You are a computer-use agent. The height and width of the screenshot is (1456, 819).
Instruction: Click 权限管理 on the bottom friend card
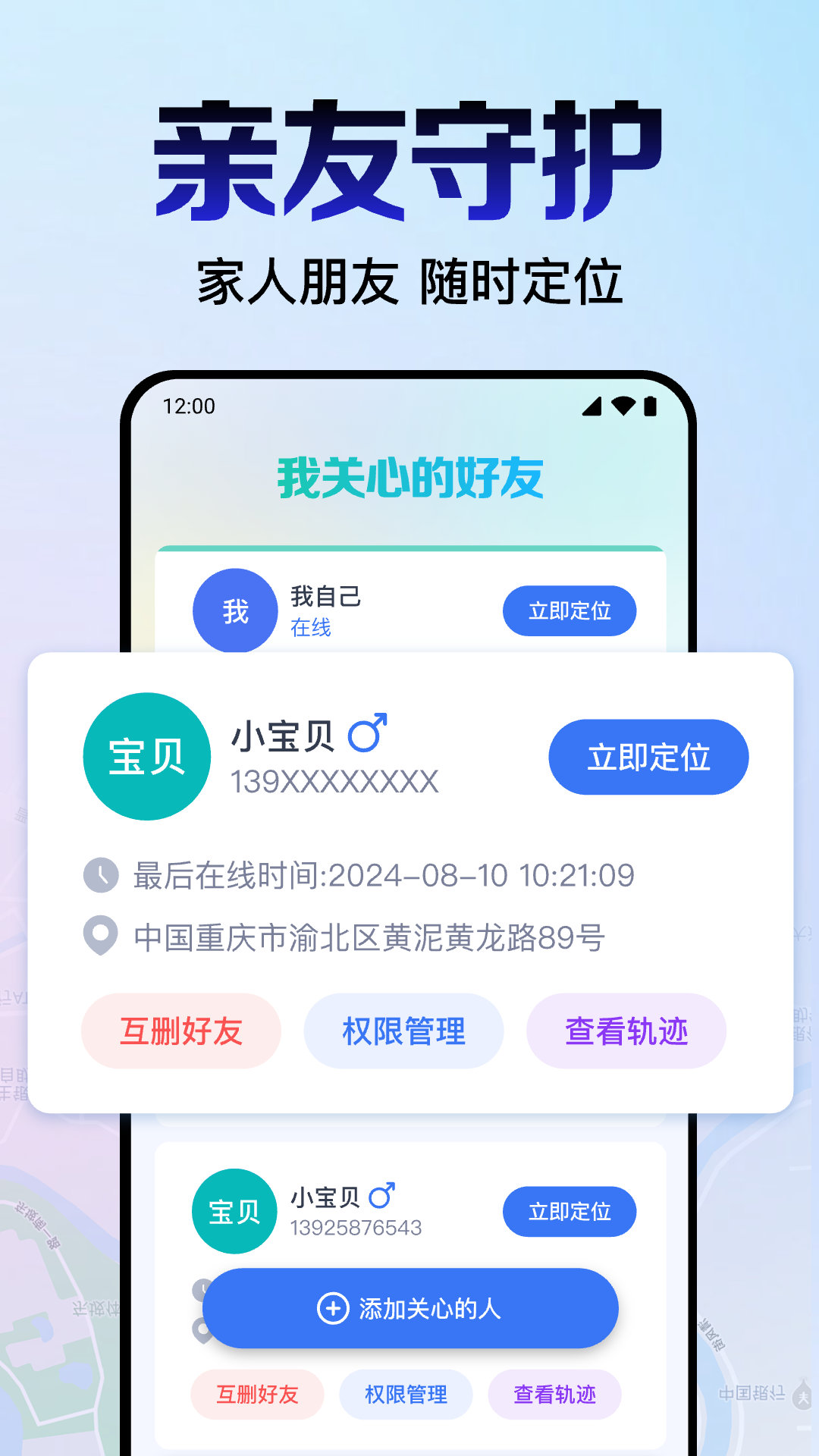(x=406, y=1394)
